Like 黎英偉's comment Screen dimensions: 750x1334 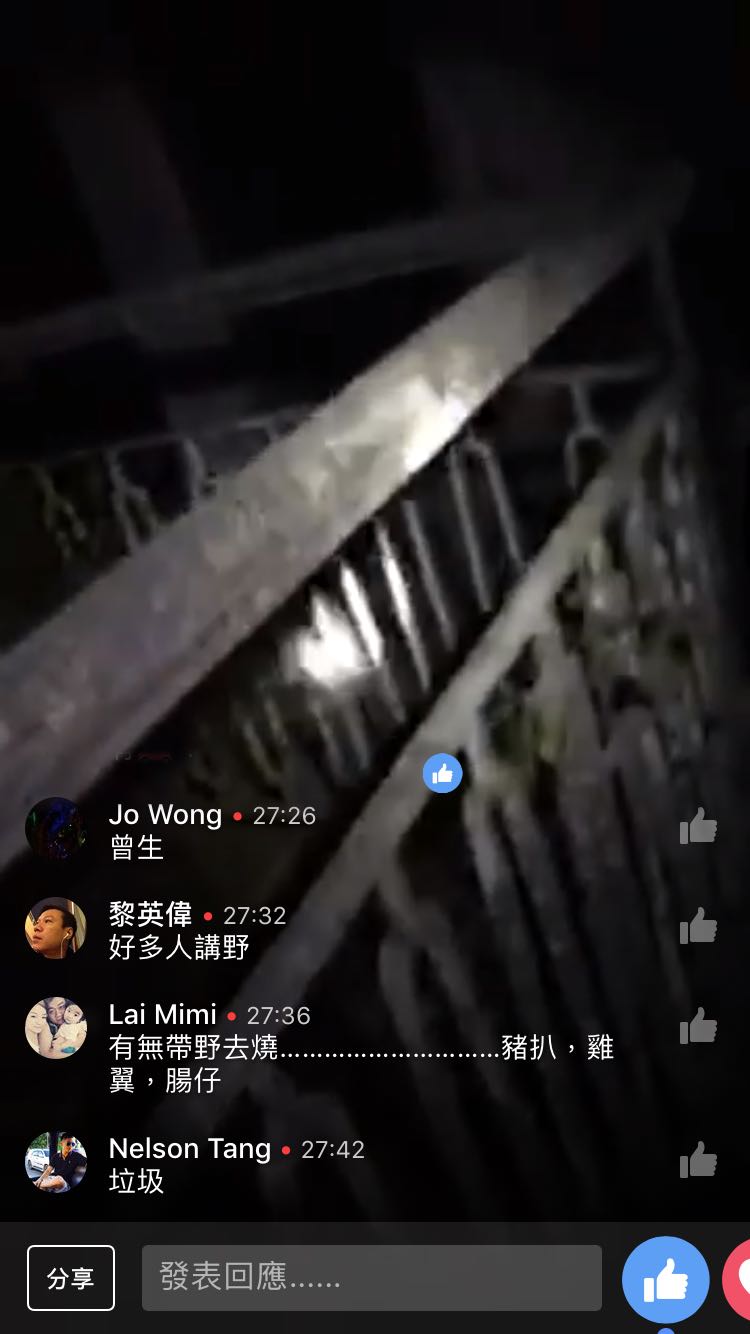698,927
